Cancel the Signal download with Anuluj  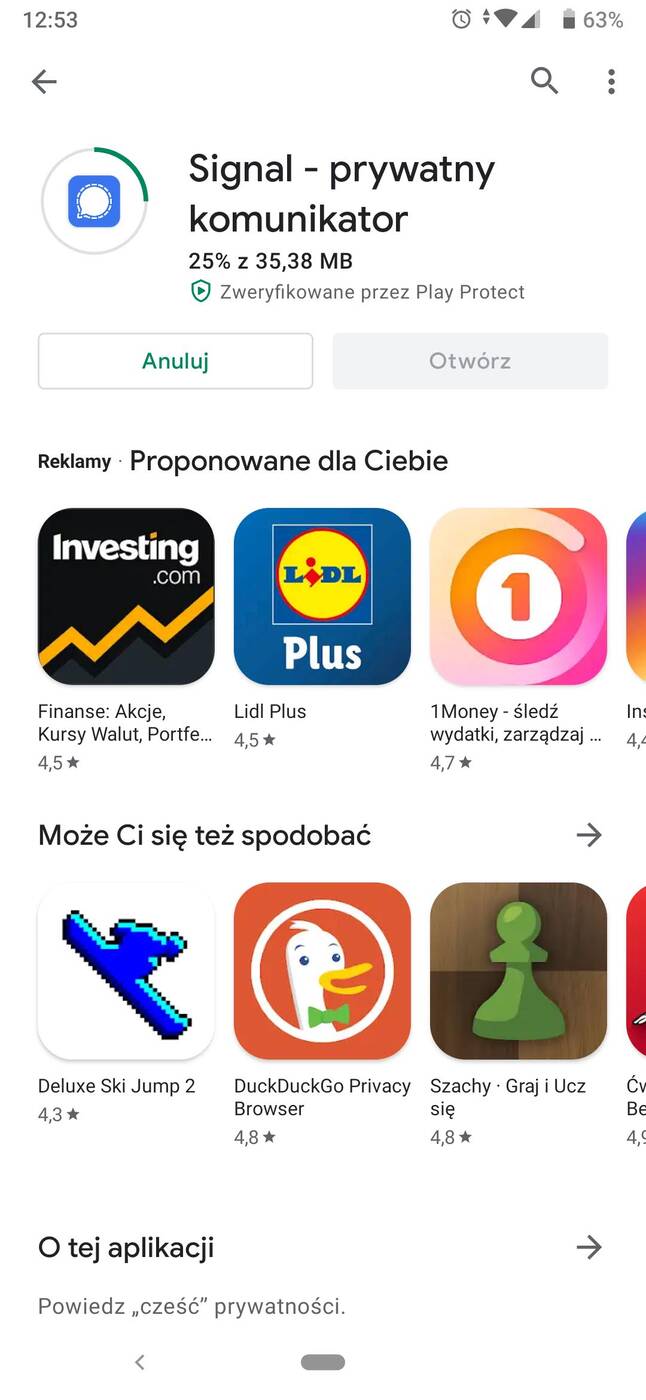click(175, 361)
